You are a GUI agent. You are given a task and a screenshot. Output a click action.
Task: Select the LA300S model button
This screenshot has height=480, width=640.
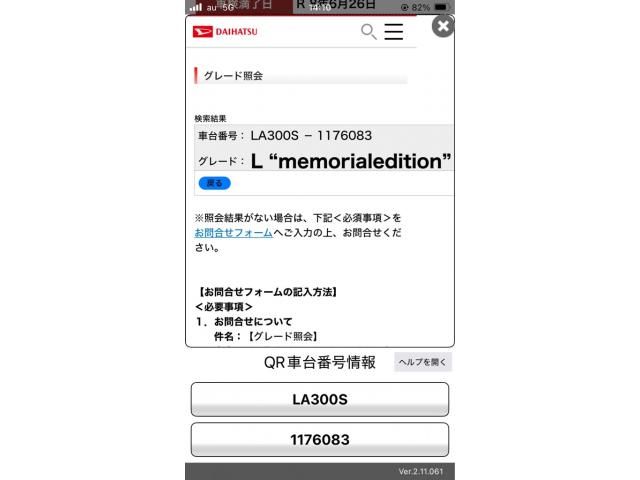pos(319,399)
